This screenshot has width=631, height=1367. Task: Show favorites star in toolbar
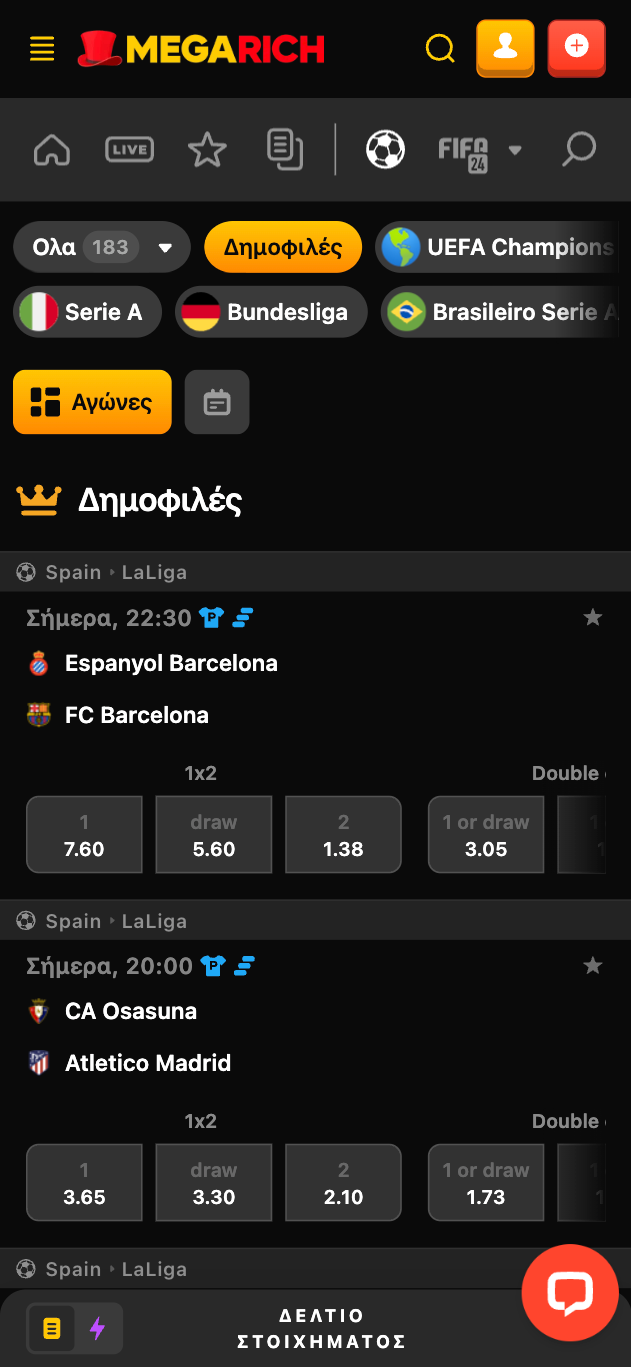pyautogui.click(x=207, y=150)
